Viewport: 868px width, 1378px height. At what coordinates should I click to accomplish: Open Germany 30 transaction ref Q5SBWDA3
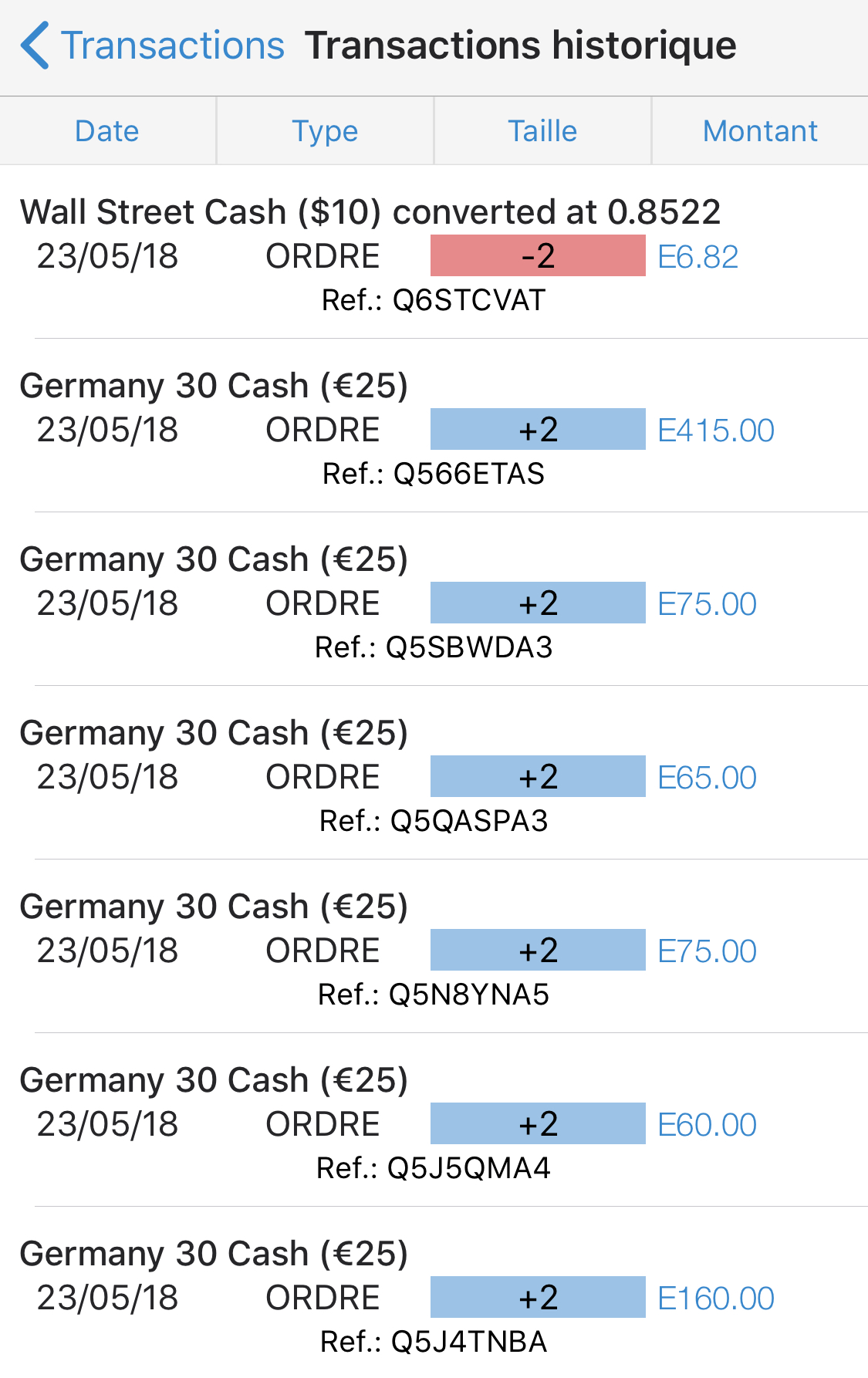coord(434,603)
